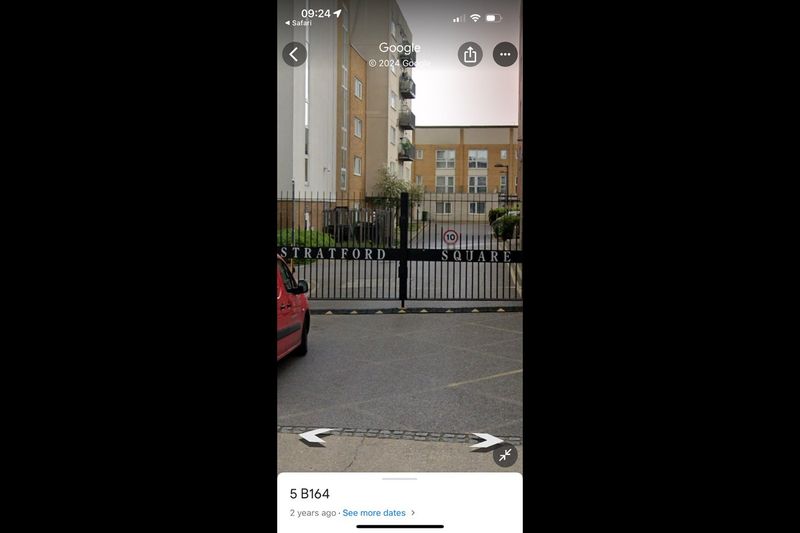Collapse the full-screen Street View
The height and width of the screenshot is (533, 800).
(x=505, y=455)
